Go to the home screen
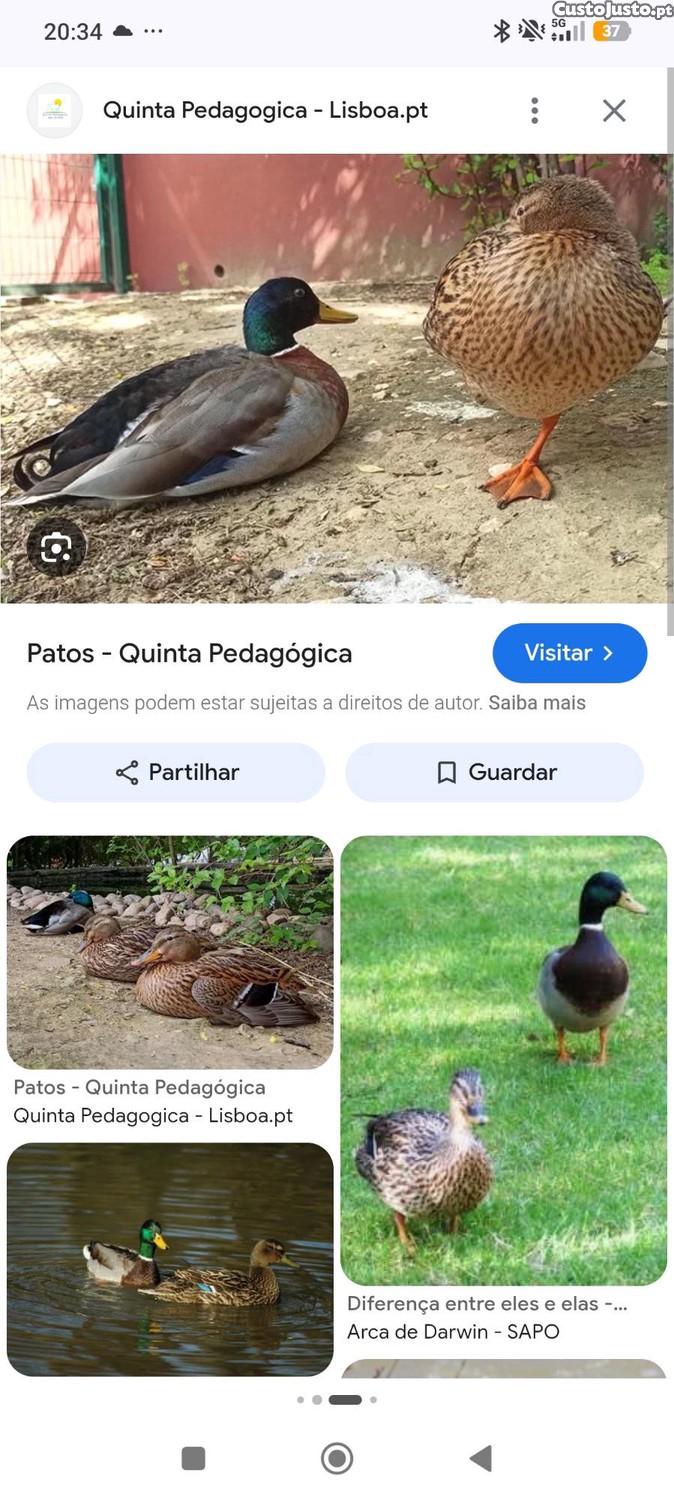674x1500 pixels. click(337, 1459)
